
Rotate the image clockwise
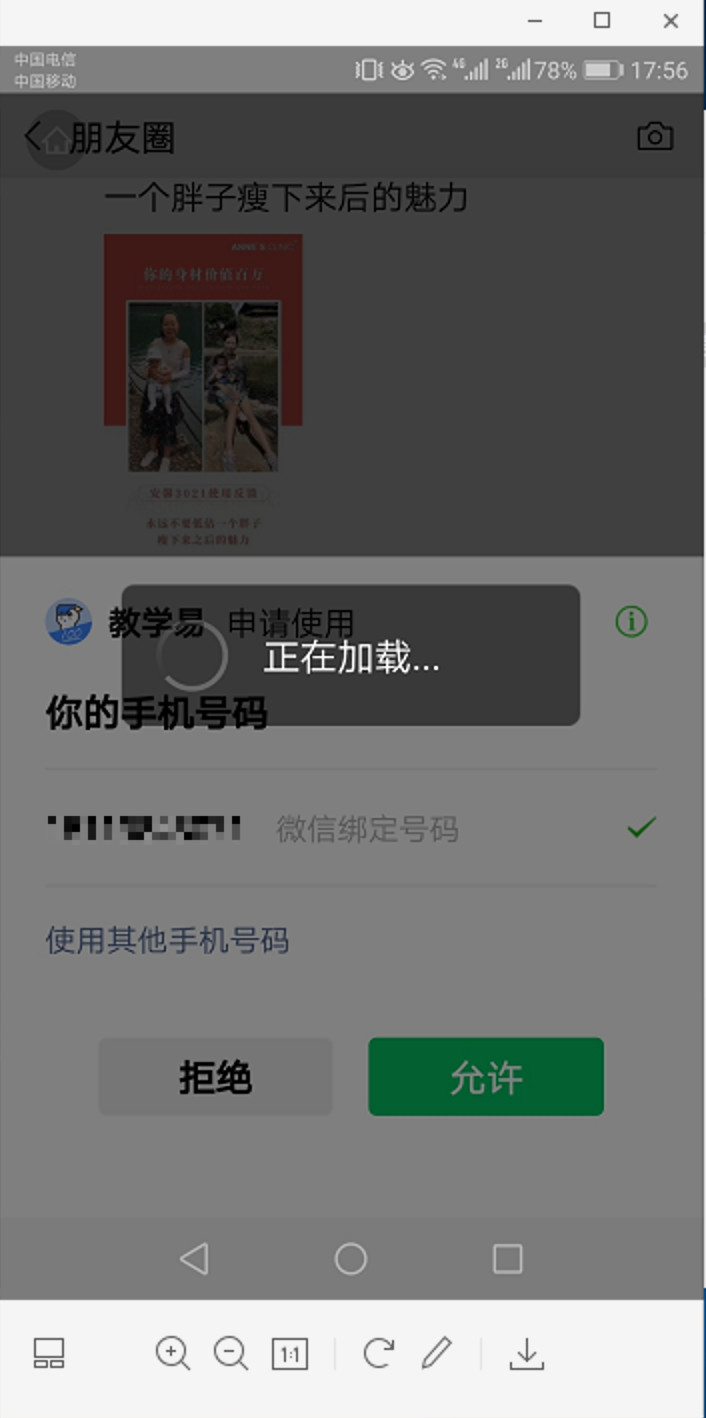(x=378, y=1354)
